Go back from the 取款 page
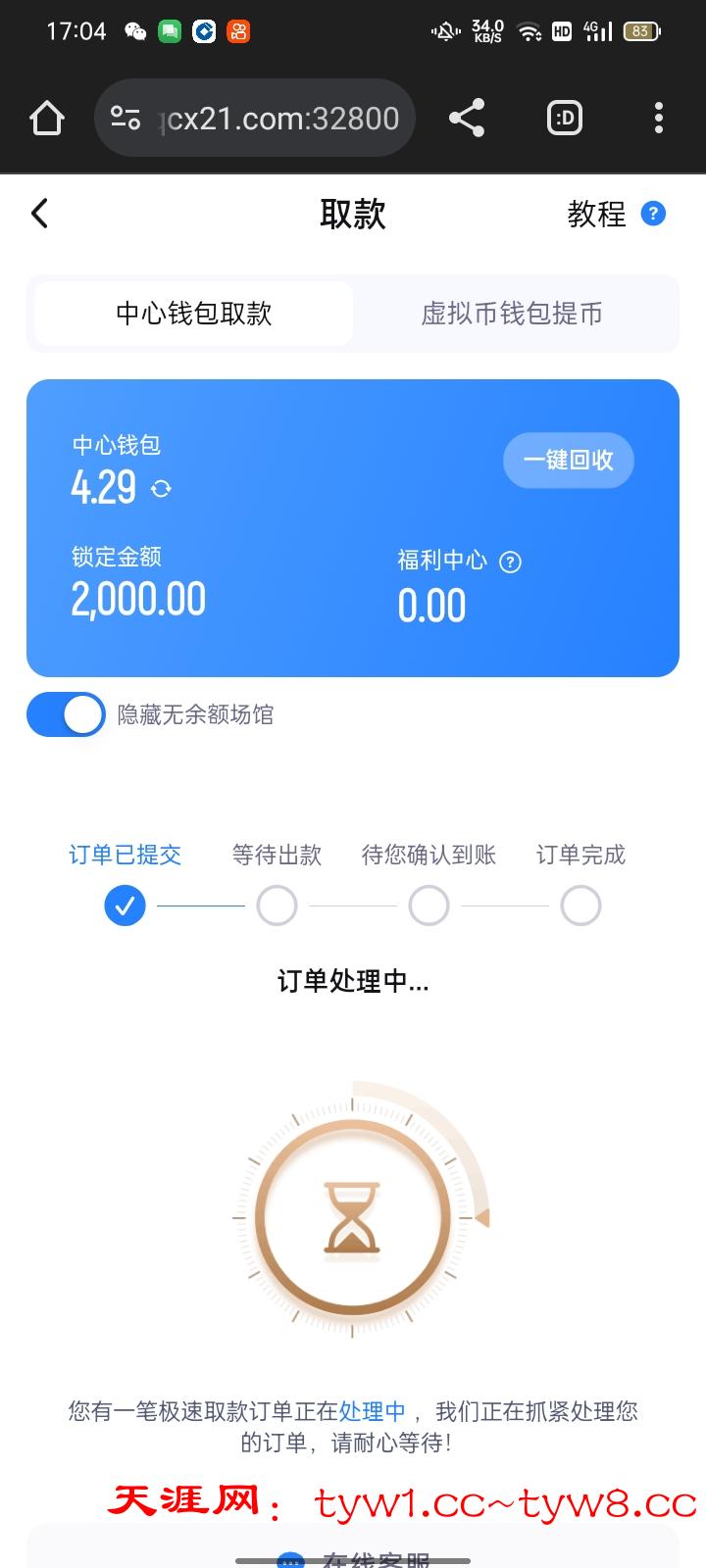706x1568 pixels. click(40, 214)
